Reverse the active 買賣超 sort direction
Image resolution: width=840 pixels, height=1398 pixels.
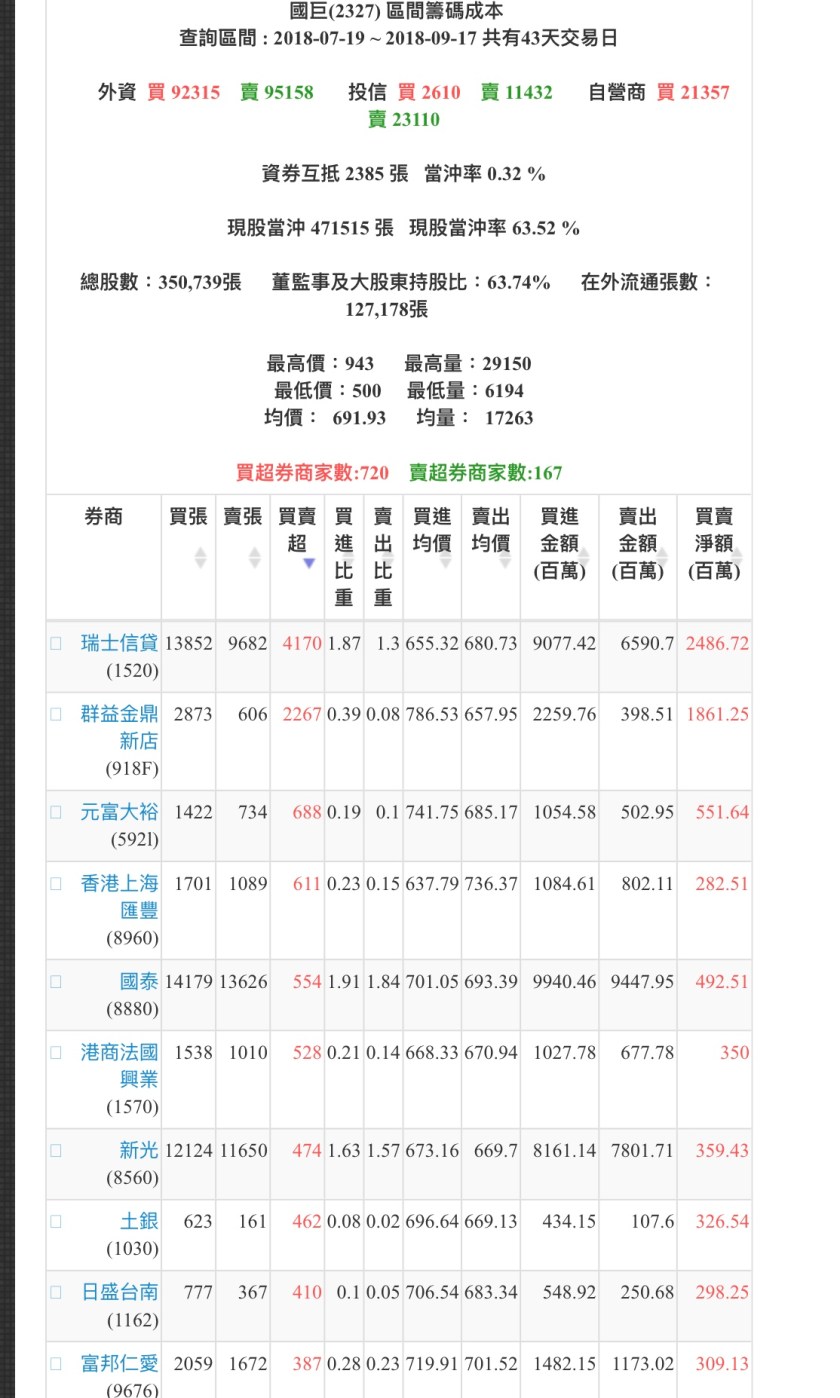pyautogui.click(x=309, y=562)
